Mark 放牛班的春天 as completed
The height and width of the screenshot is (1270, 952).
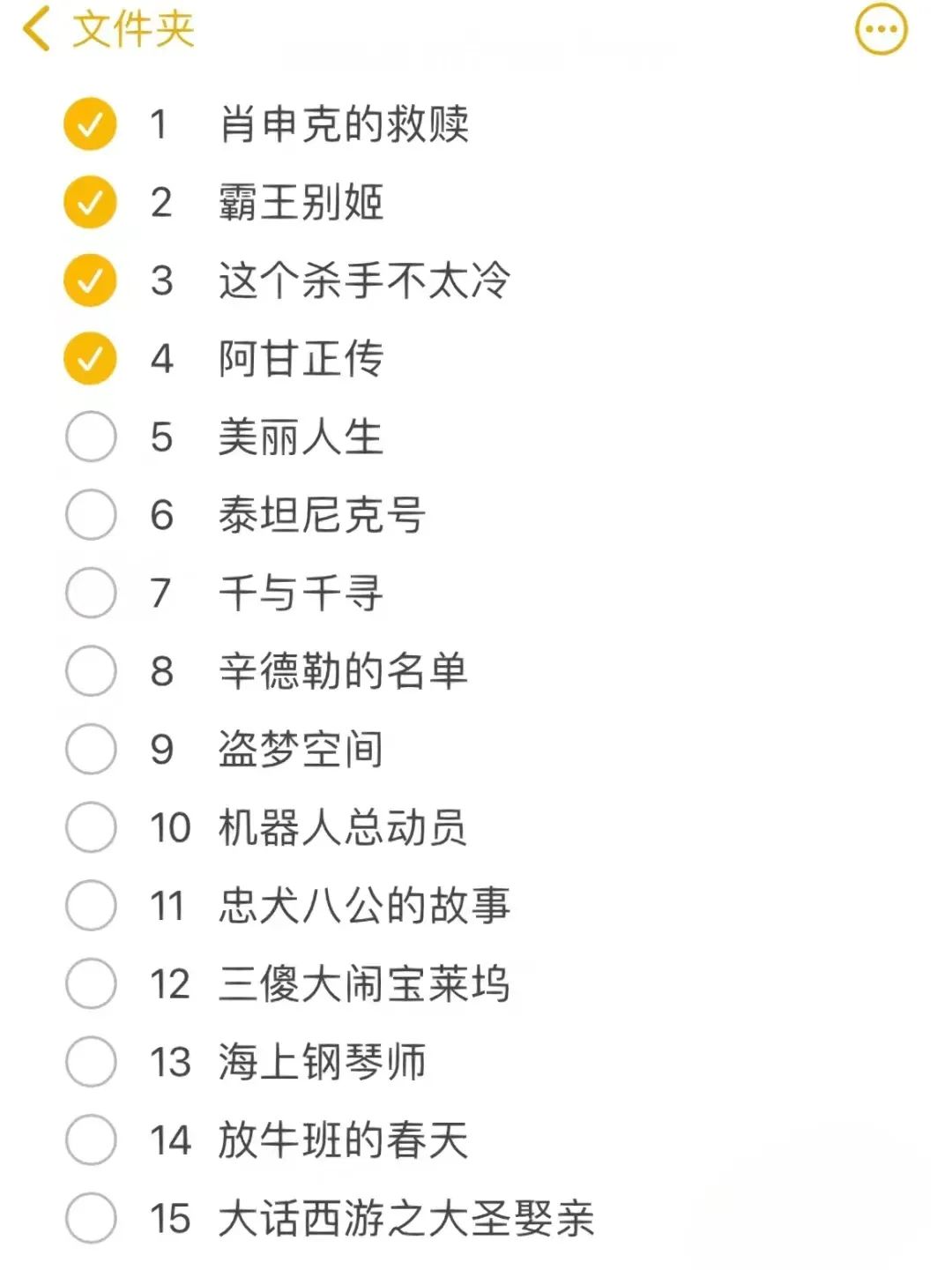[91, 1140]
